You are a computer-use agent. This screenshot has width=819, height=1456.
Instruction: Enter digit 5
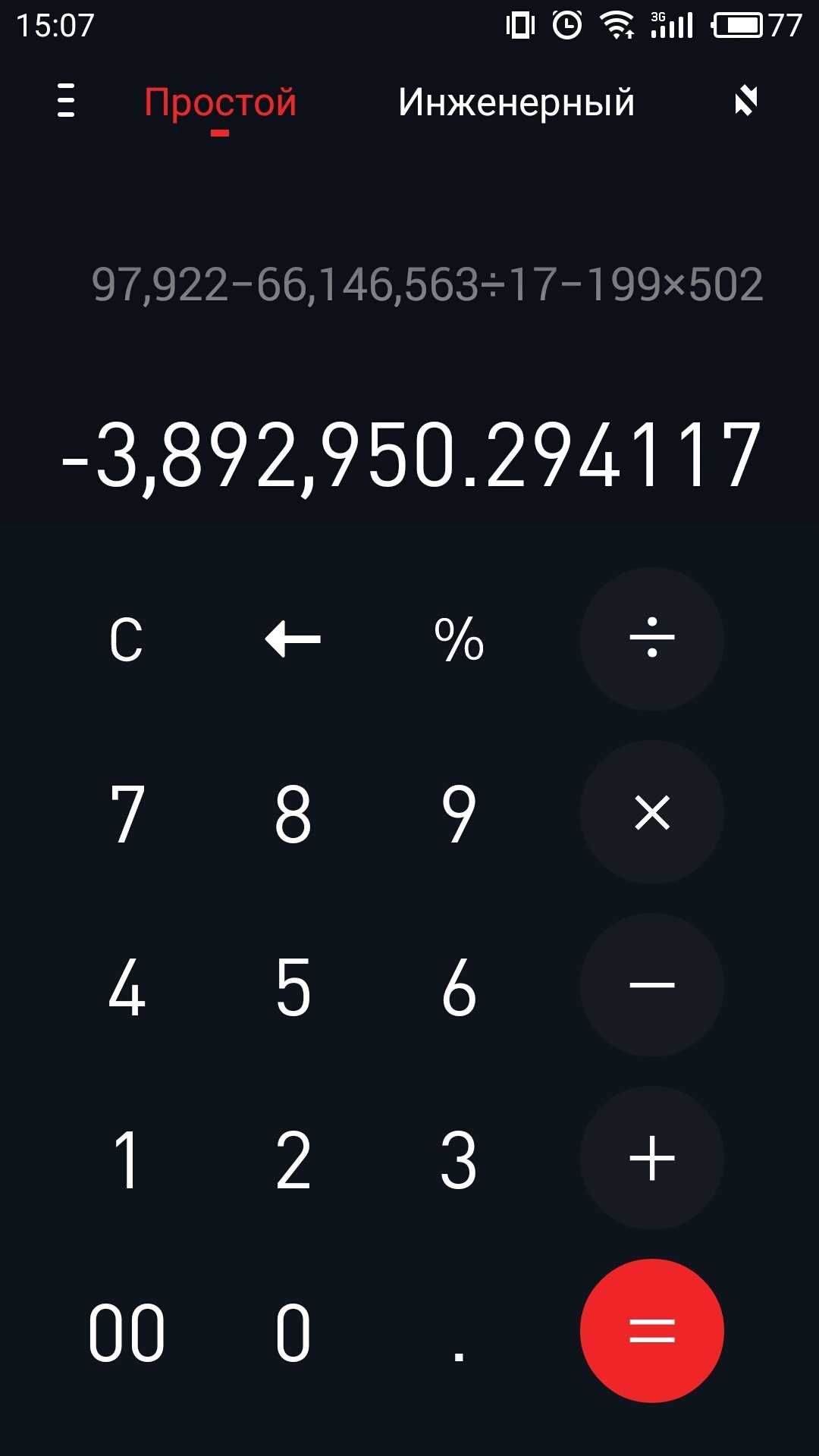[x=293, y=987]
